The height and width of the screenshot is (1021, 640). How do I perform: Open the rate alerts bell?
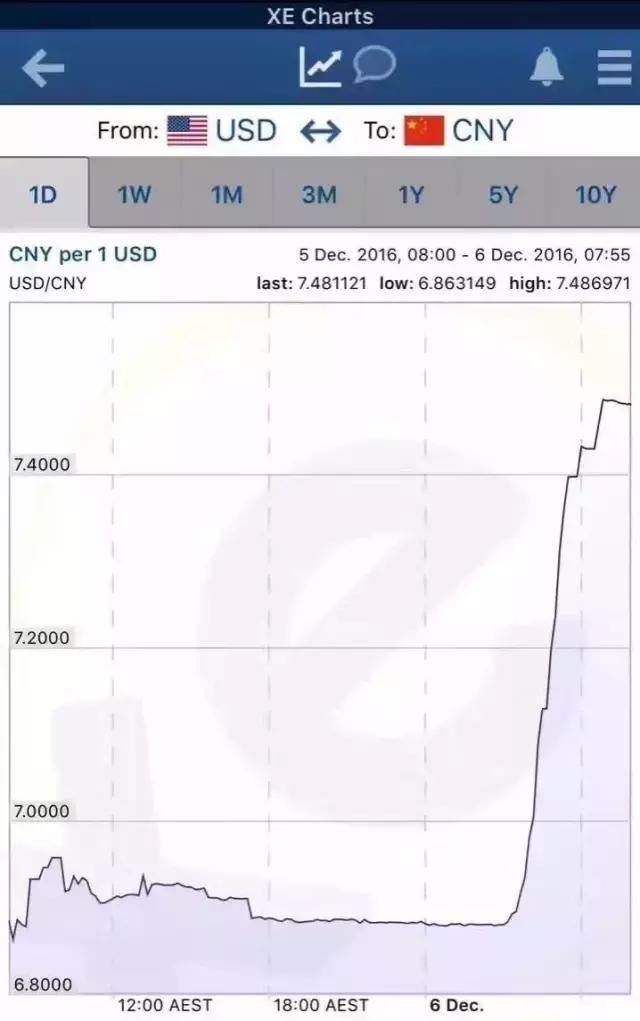click(x=546, y=68)
